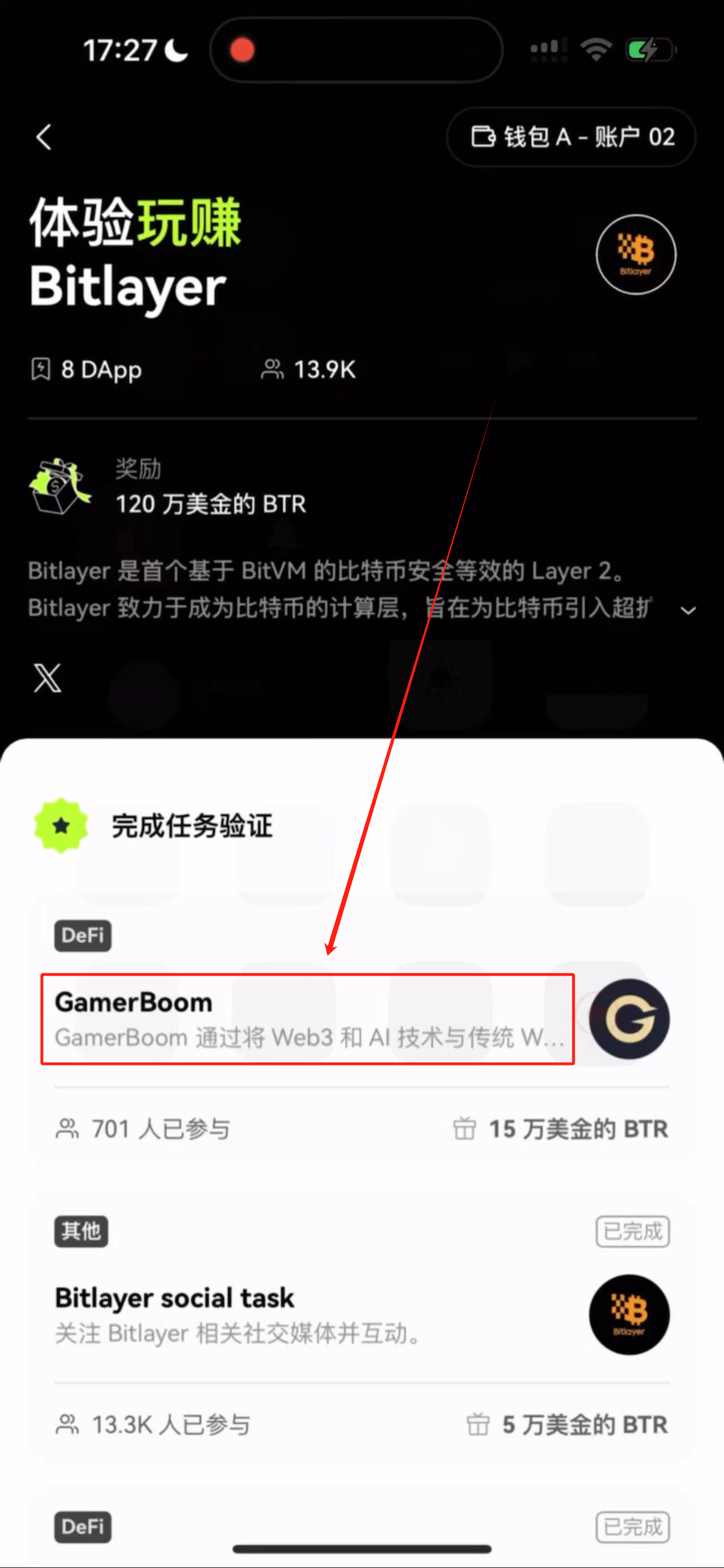Image resolution: width=724 pixels, height=1568 pixels.
Task: Open the GamerBoom DeFi task card
Action: (308, 1019)
